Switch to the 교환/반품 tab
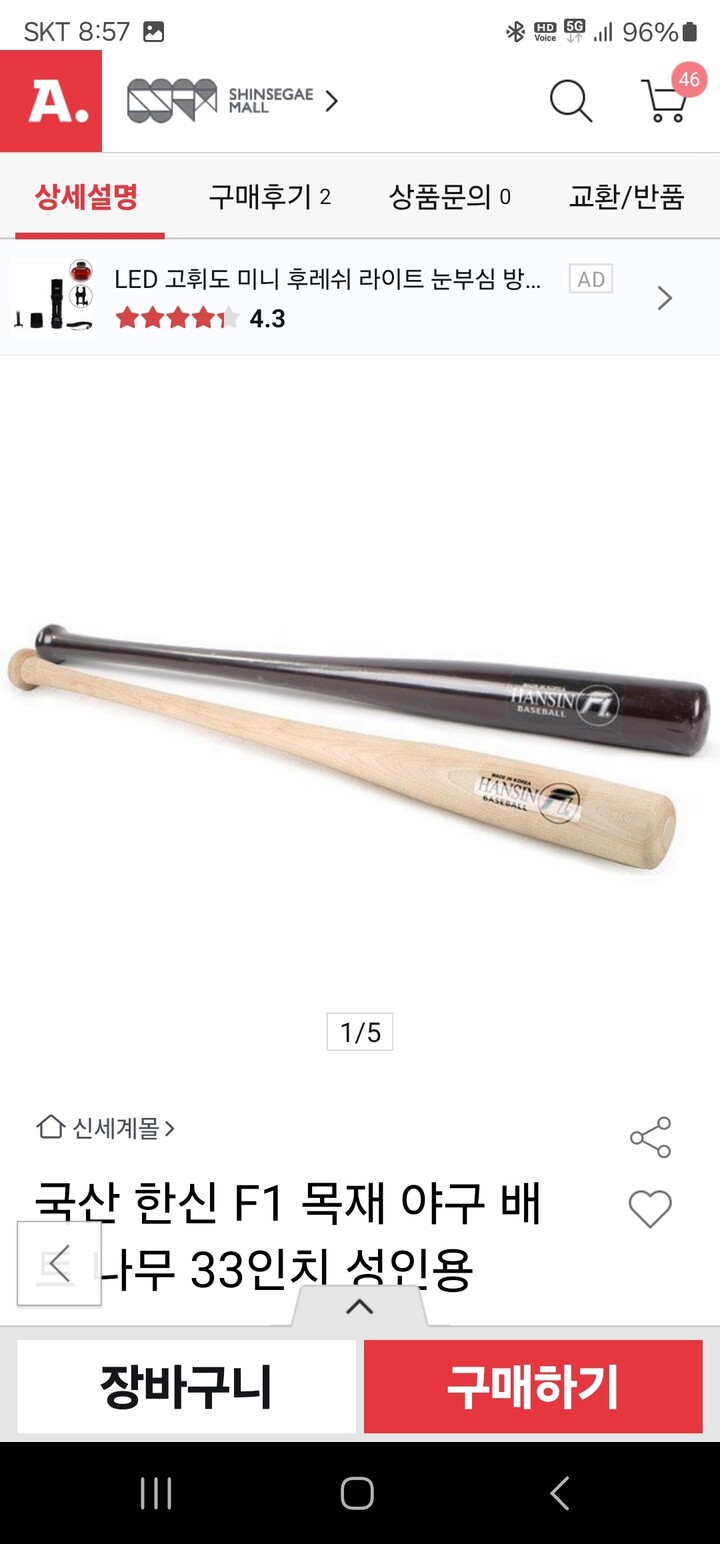Viewport: 720px width, 1544px height. [626, 197]
